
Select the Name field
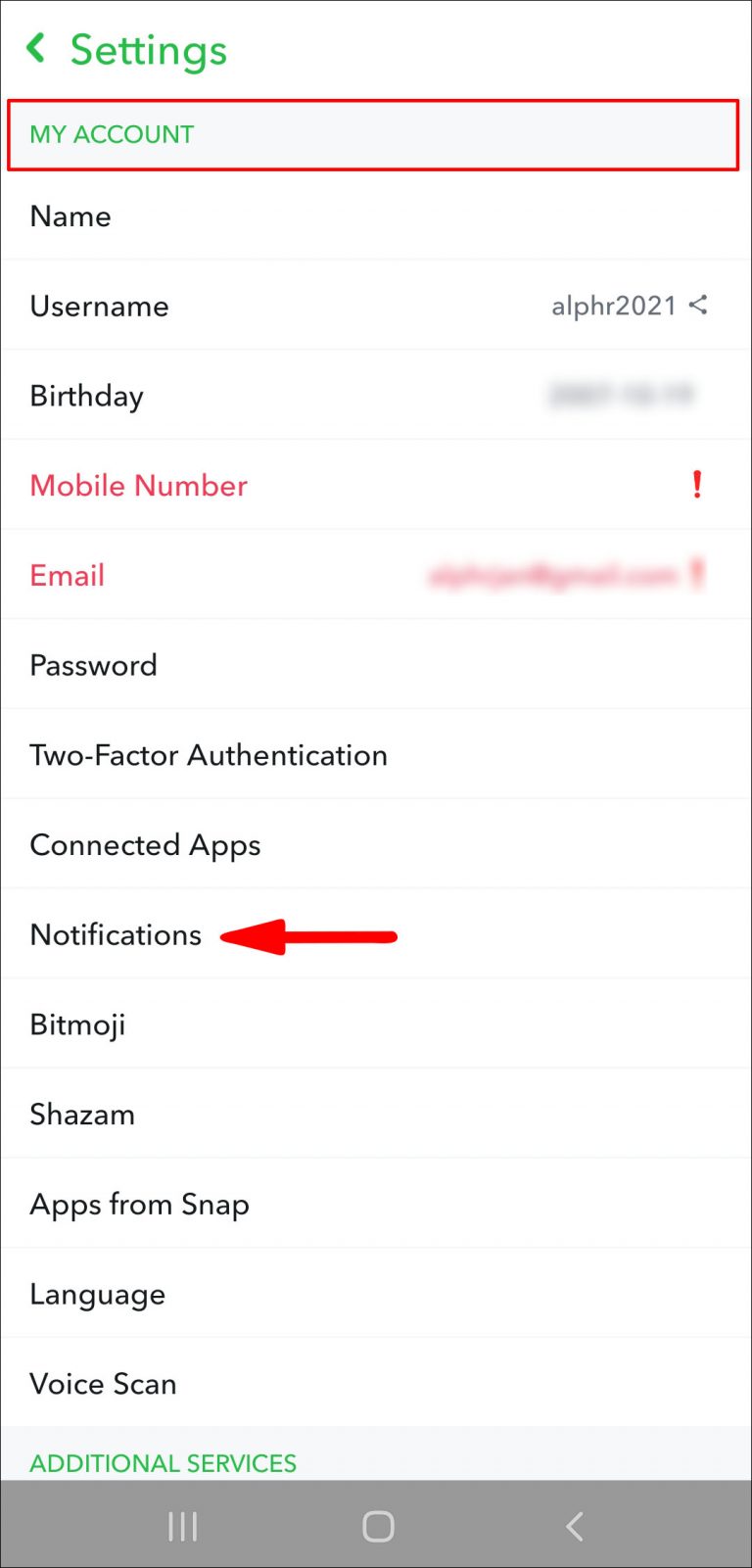(x=70, y=215)
